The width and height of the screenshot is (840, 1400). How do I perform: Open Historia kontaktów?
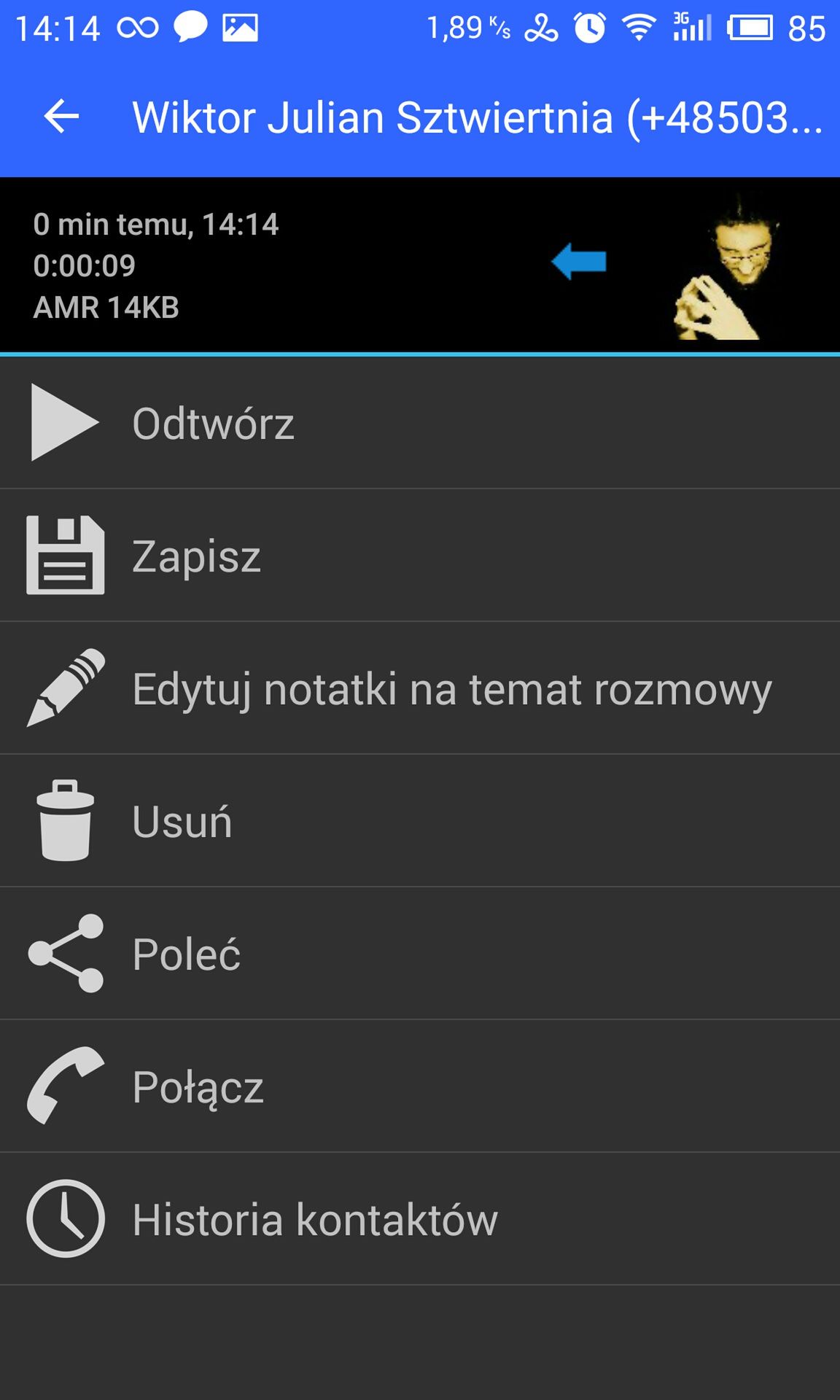(420, 1219)
